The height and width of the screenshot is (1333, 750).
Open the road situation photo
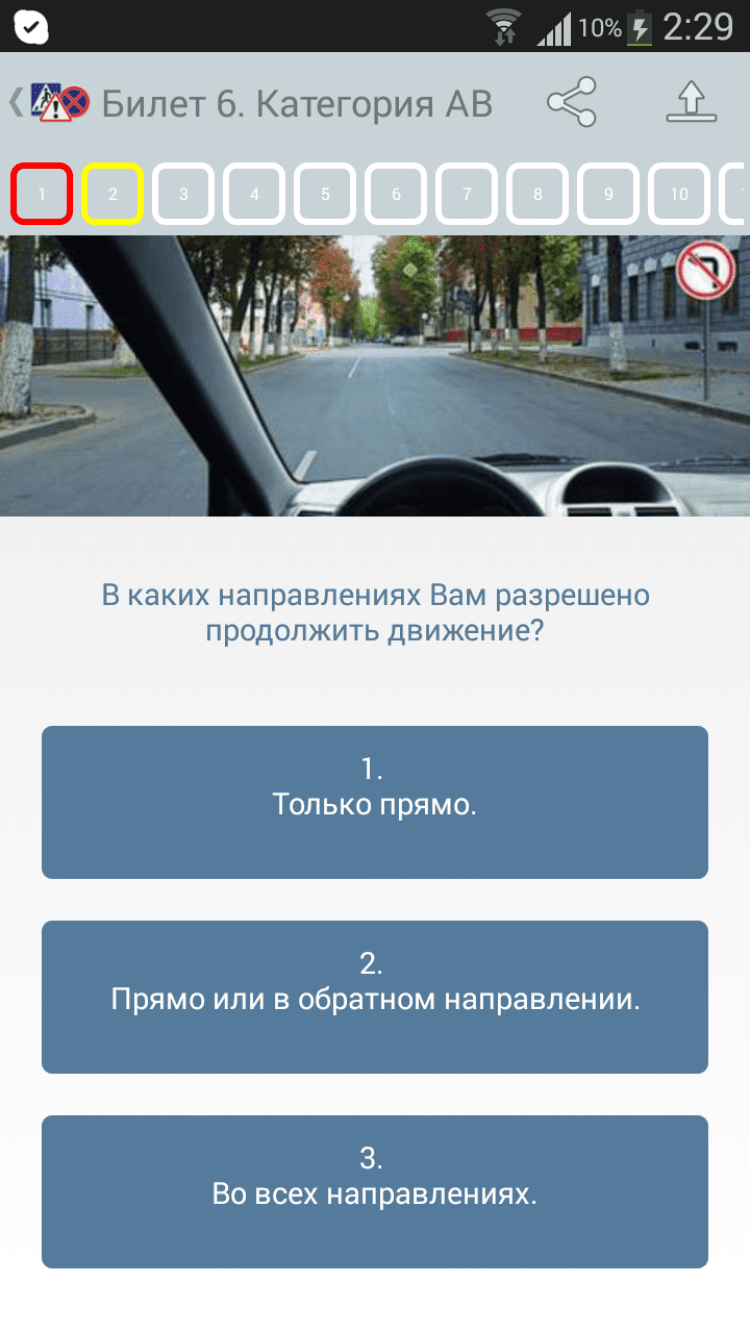coord(375,375)
